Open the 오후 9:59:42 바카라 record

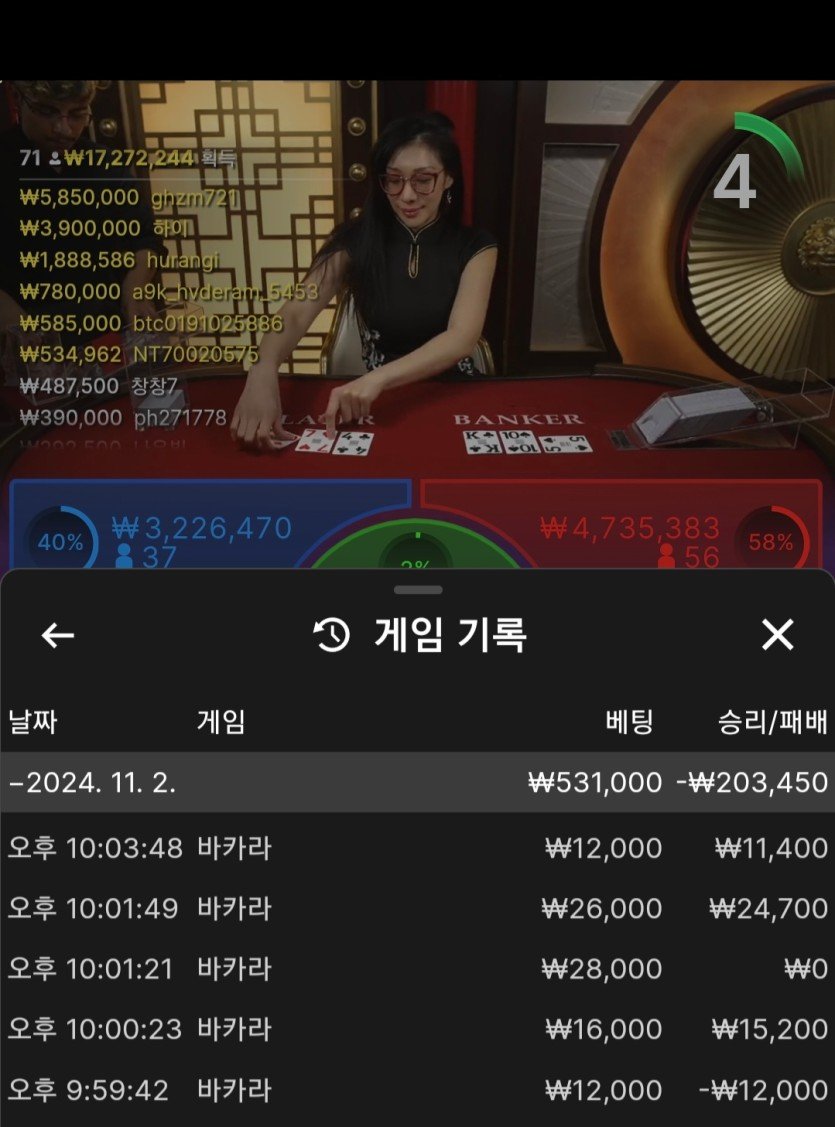point(417,1089)
